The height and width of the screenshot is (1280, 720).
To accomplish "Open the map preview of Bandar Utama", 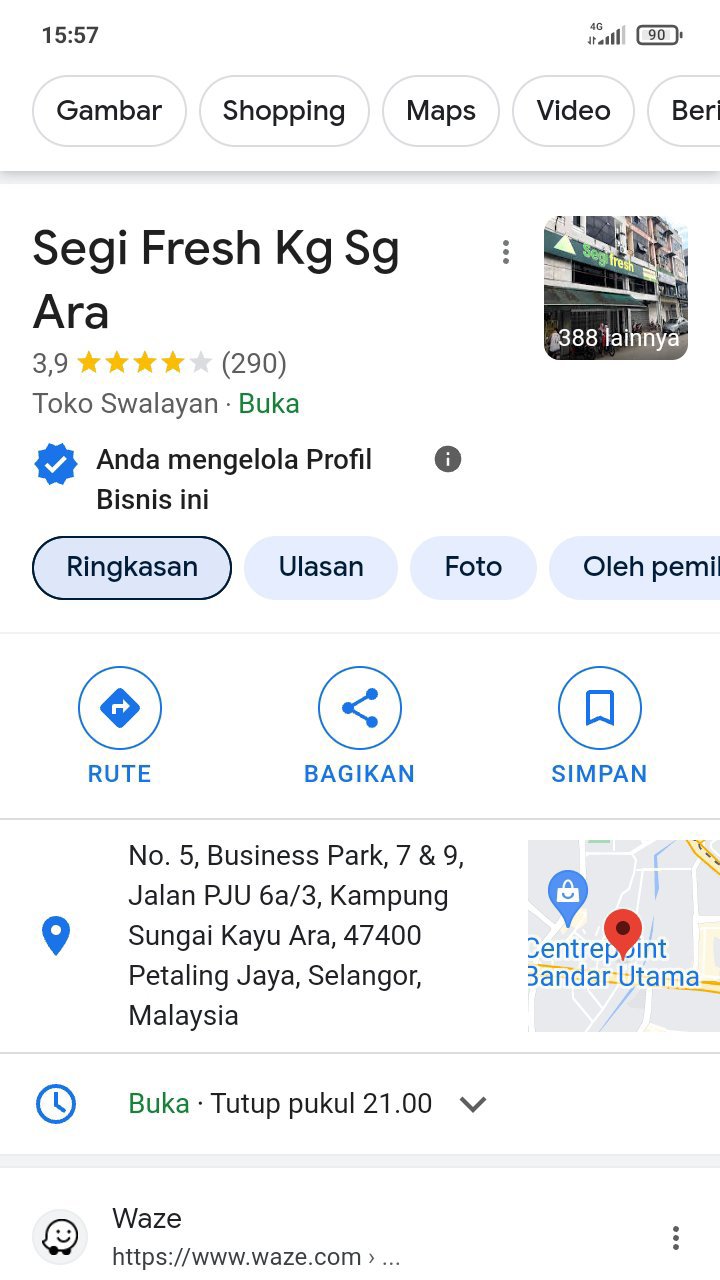I will click(623, 936).
